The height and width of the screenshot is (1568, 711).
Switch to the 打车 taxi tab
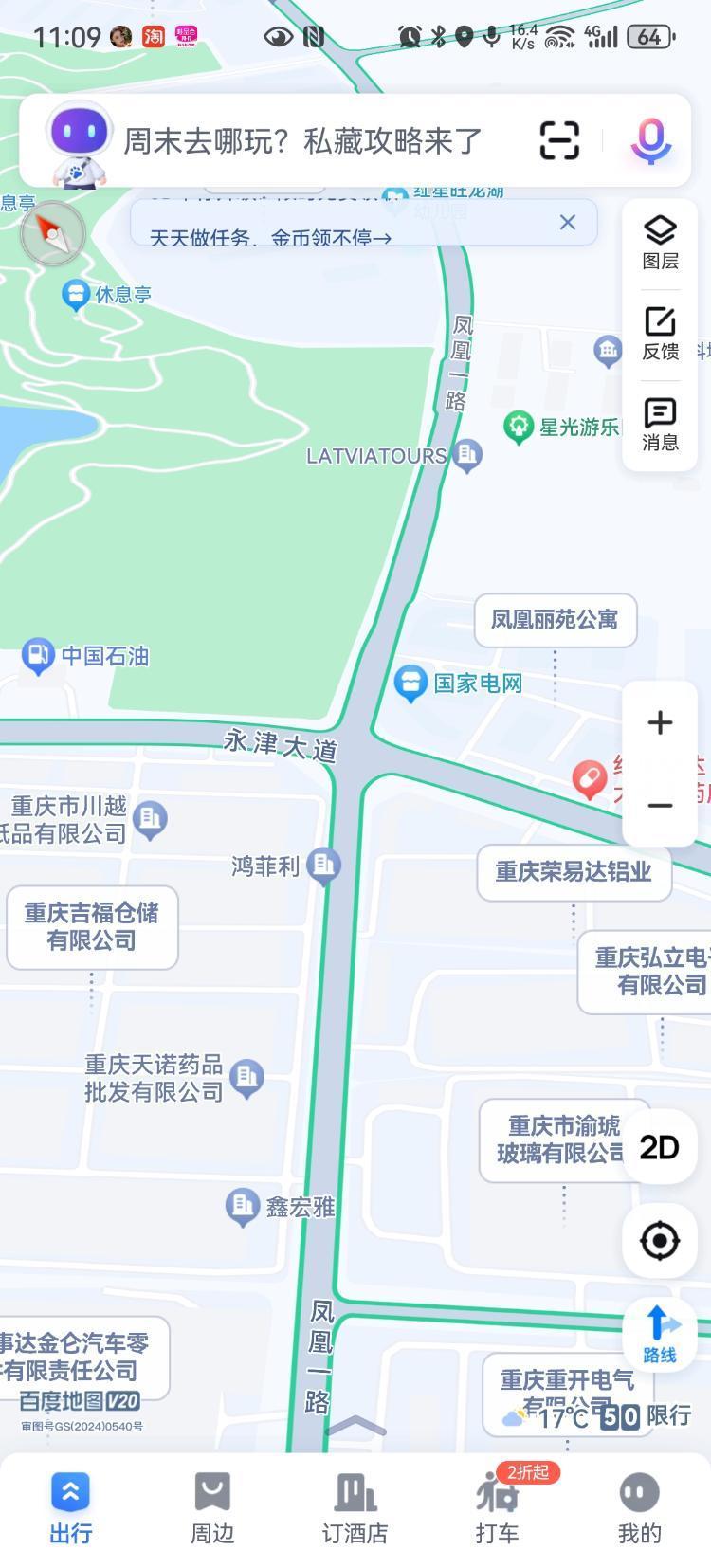499,1507
